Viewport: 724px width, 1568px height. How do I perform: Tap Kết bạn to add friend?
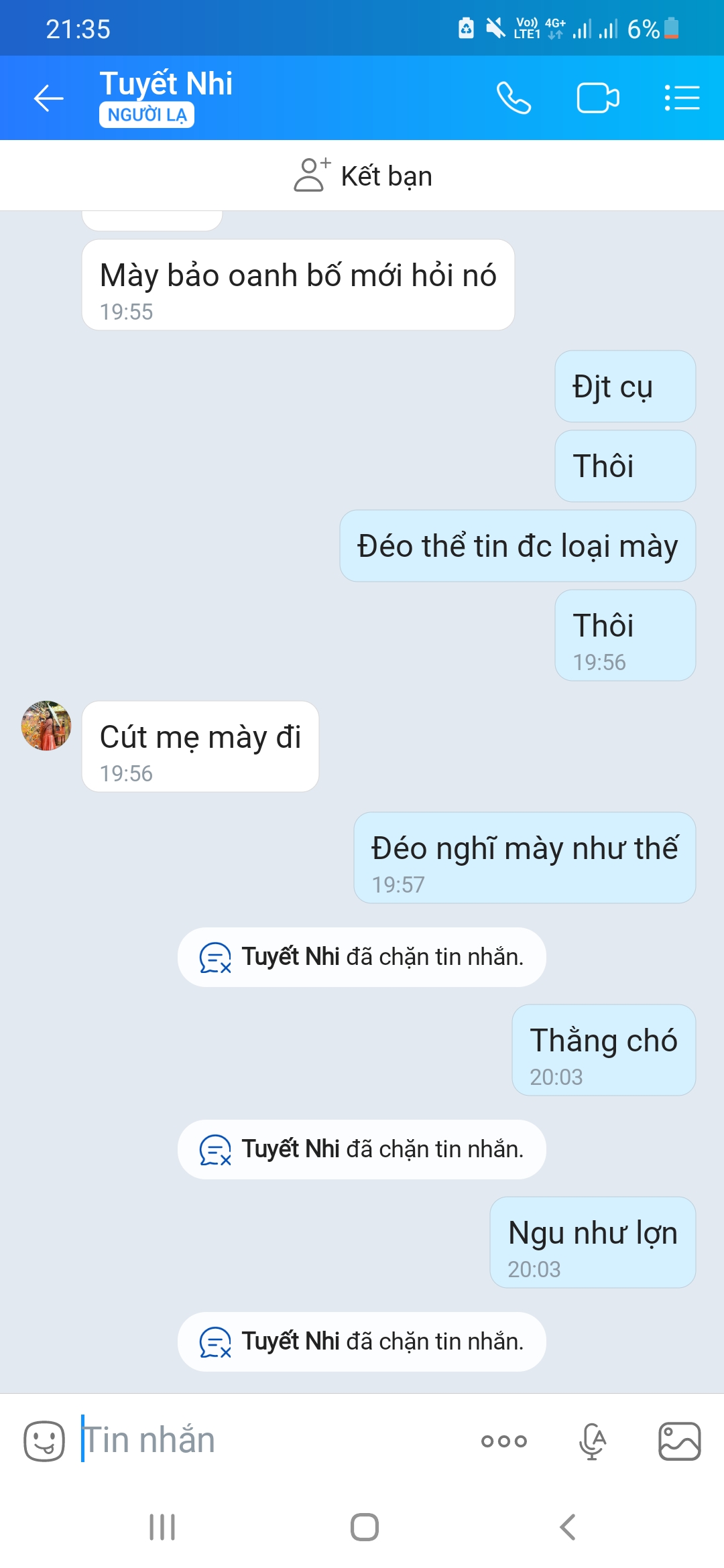tap(363, 176)
